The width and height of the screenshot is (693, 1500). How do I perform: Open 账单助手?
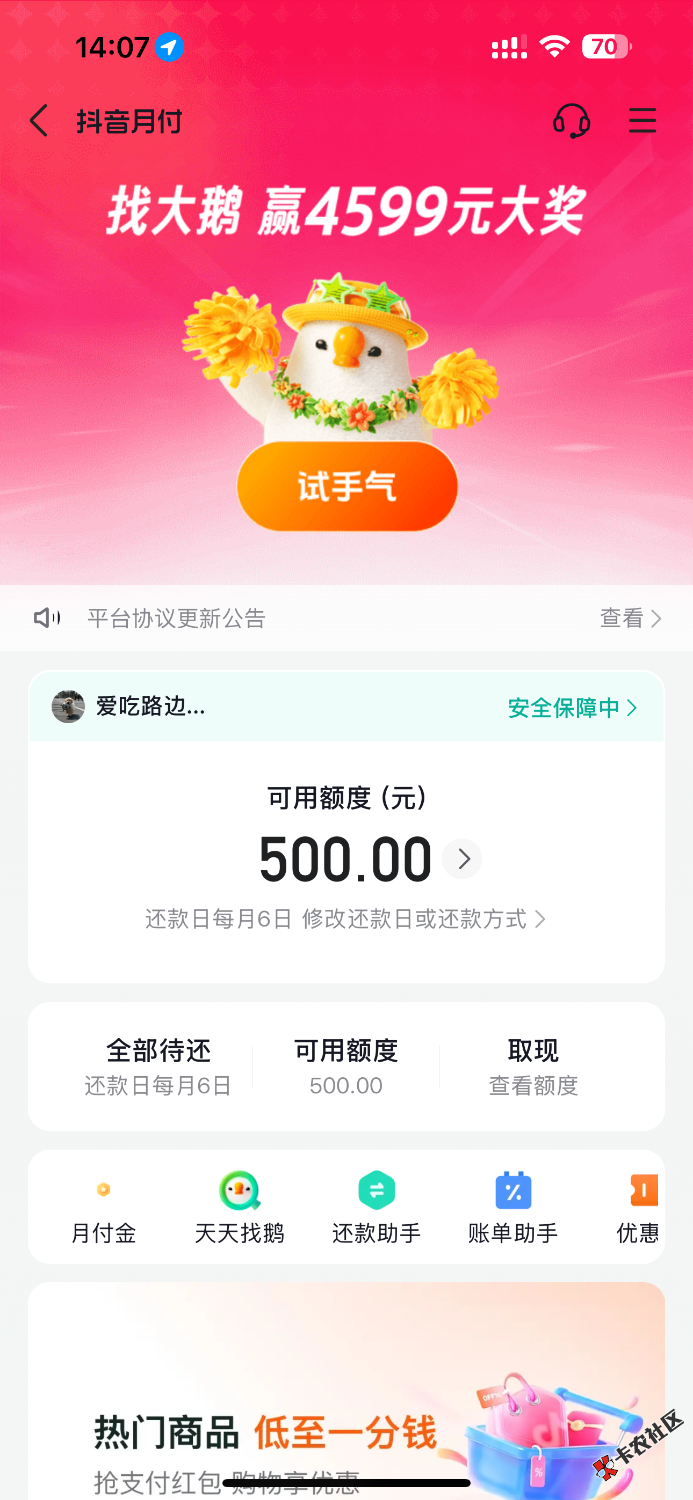pos(513,1208)
